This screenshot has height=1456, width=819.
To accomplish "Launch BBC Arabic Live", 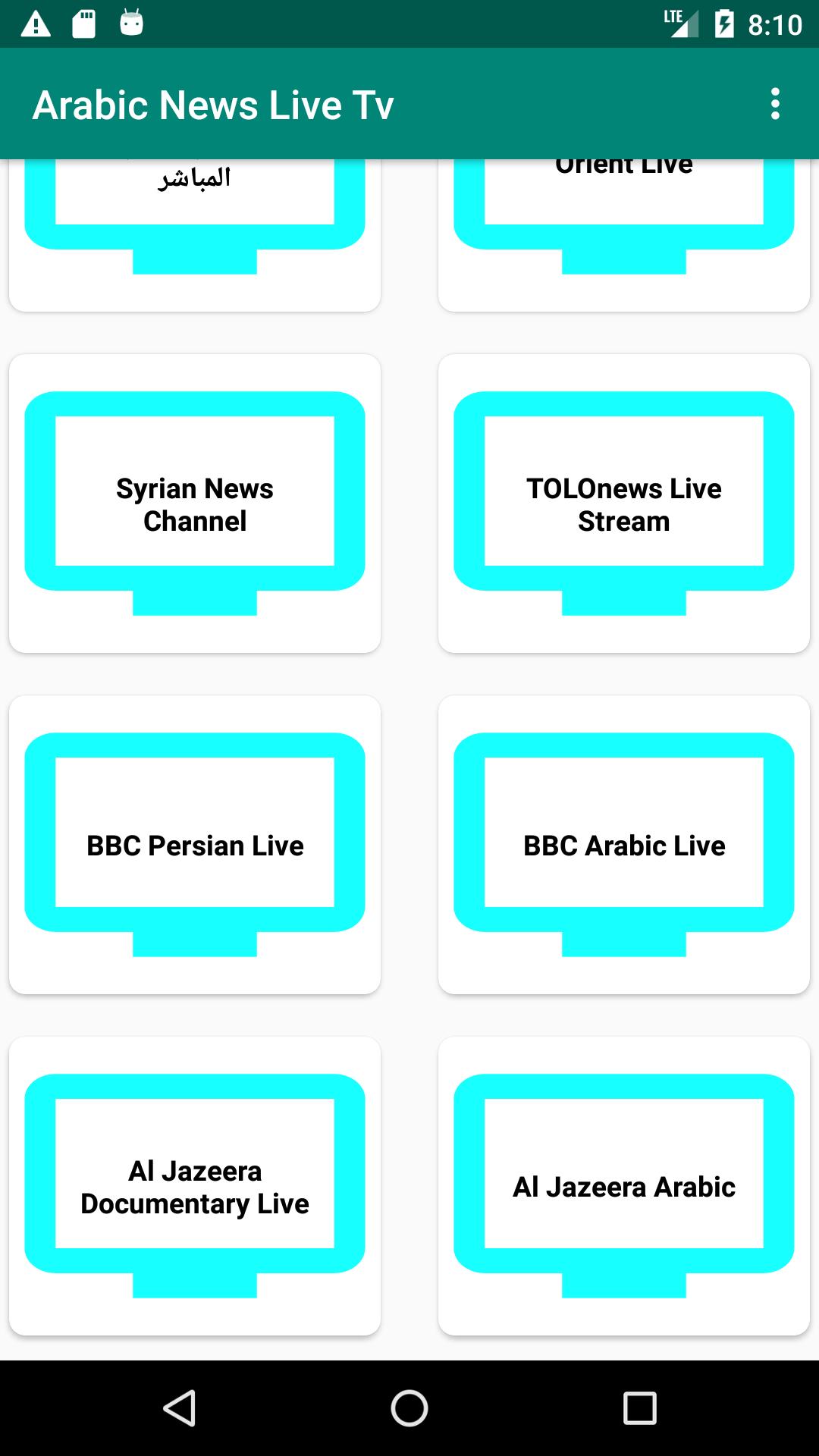I will point(623,845).
